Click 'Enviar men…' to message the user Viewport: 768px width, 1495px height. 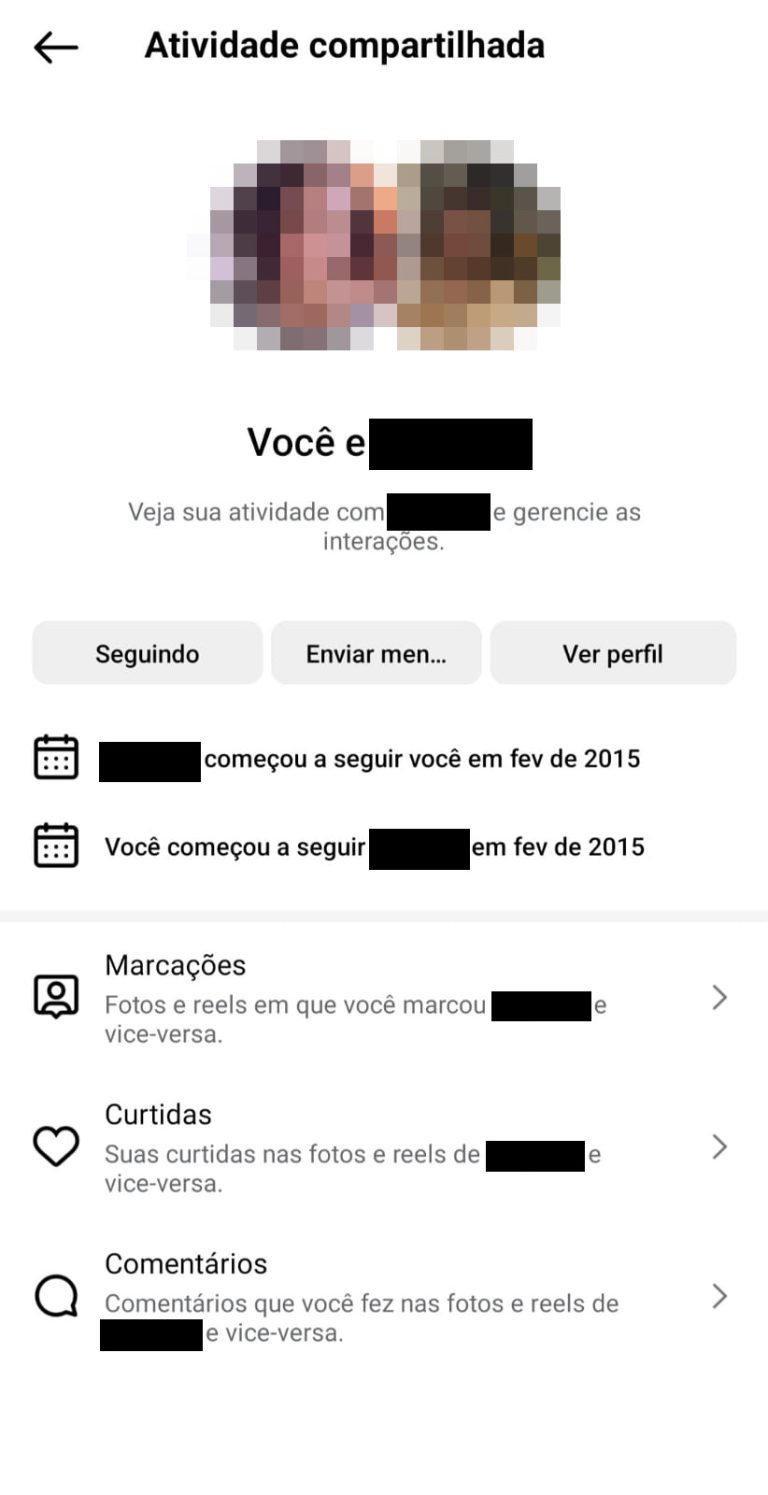[376, 653]
